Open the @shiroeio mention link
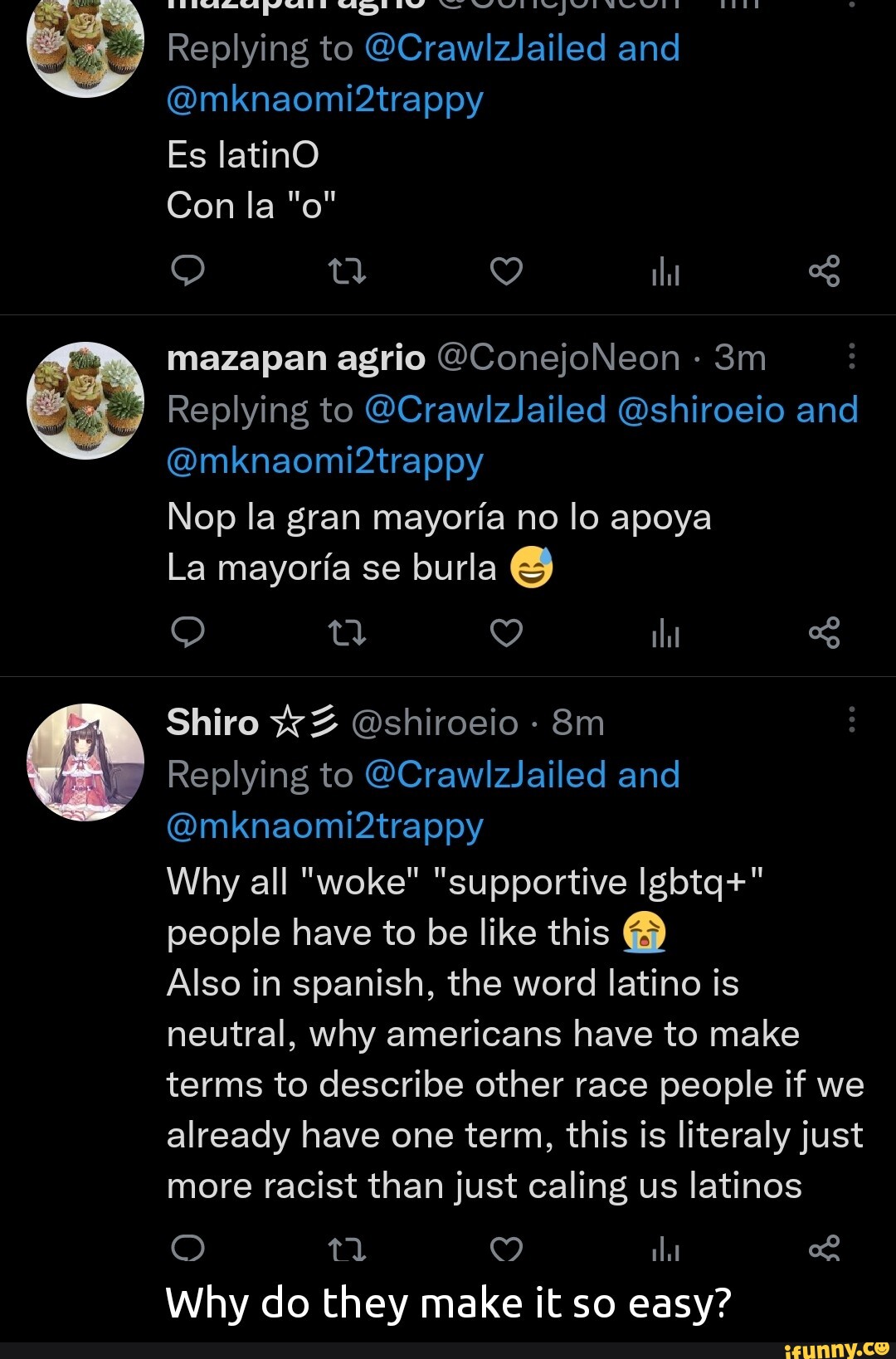 (x=701, y=410)
